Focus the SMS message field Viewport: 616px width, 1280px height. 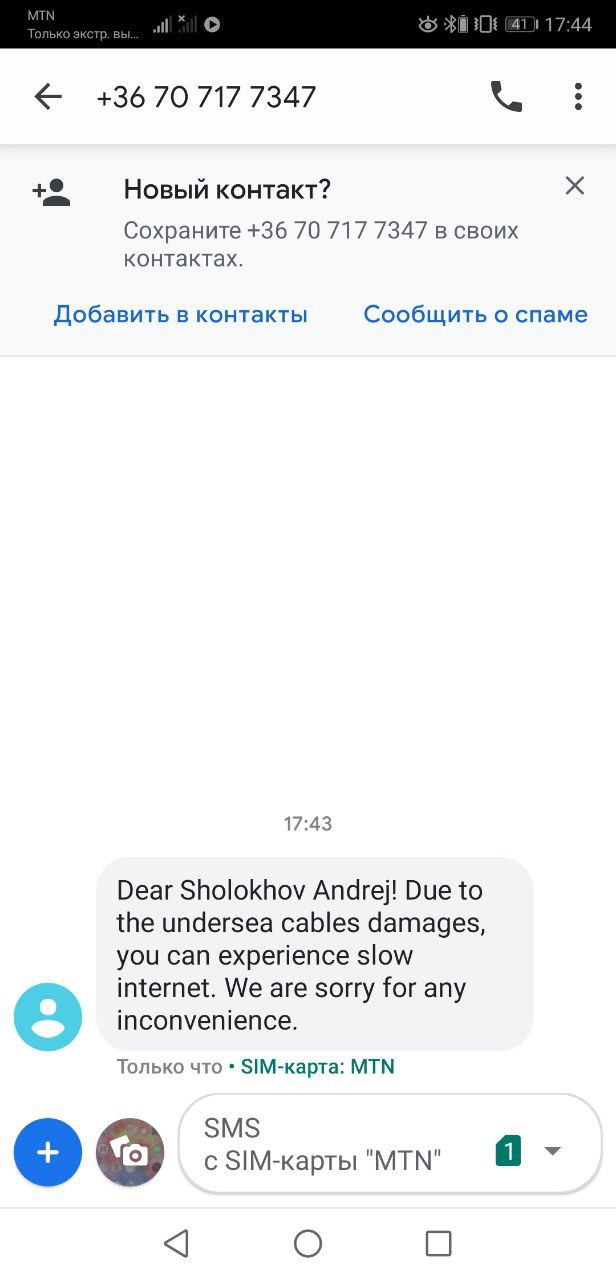point(330,1144)
